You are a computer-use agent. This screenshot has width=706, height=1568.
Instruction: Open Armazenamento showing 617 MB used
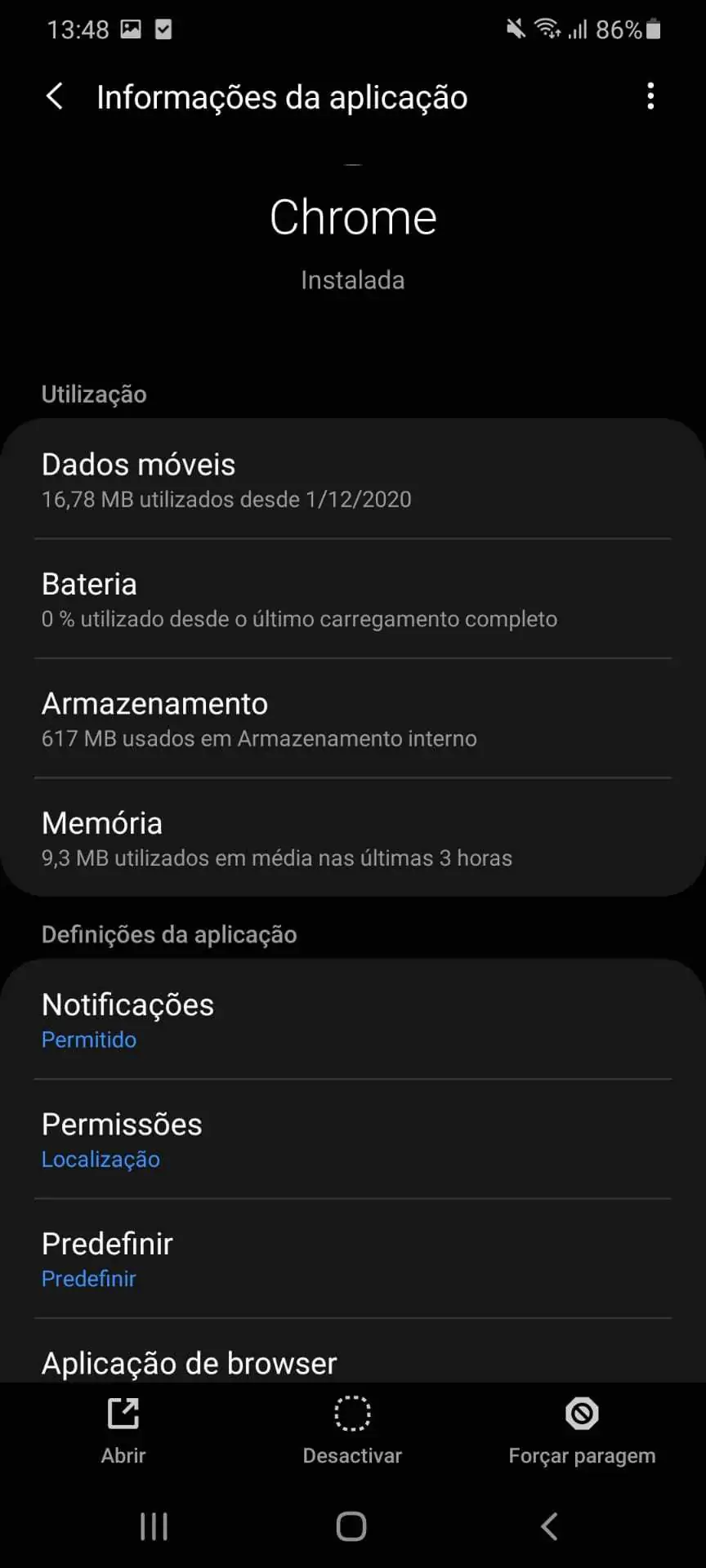352,719
